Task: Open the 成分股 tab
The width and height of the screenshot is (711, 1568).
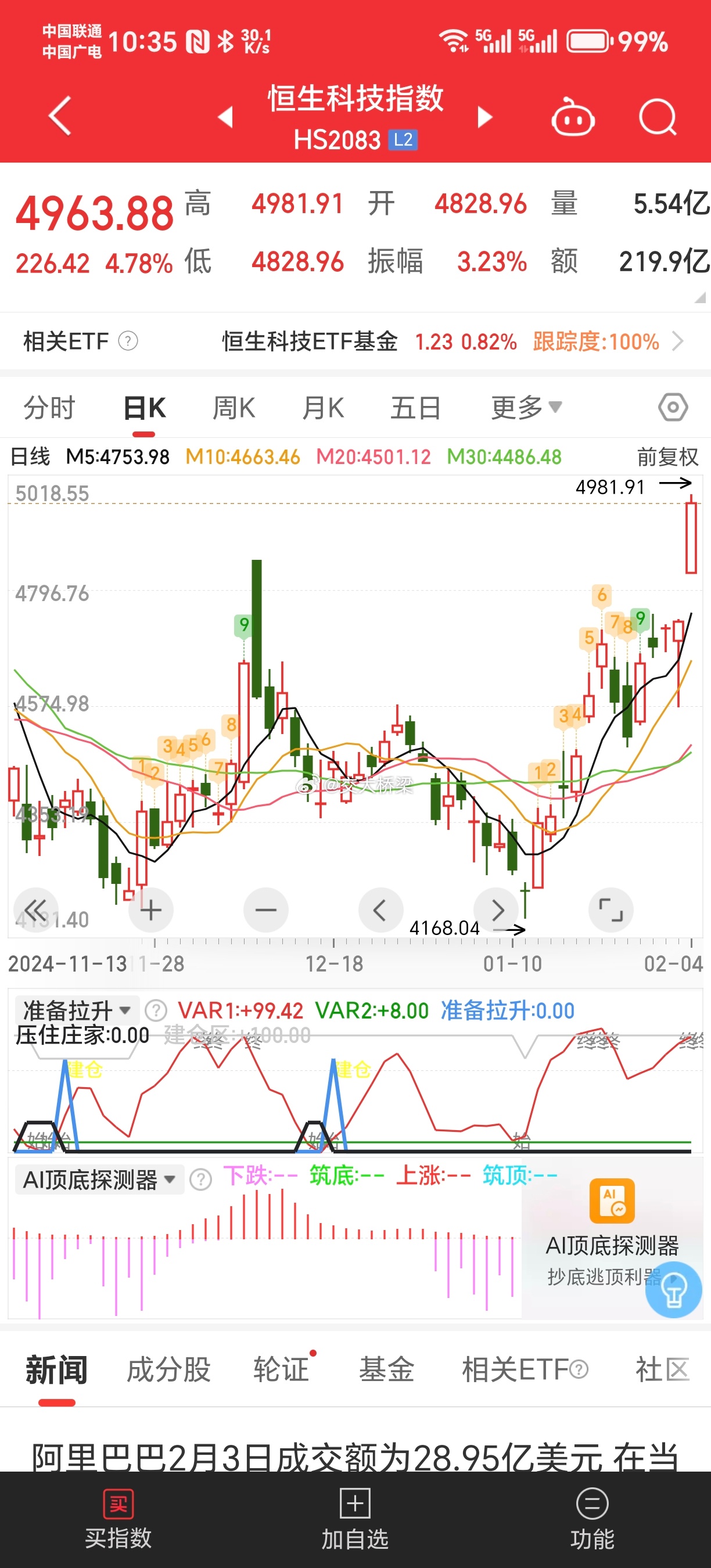Action: click(x=168, y=1370)
